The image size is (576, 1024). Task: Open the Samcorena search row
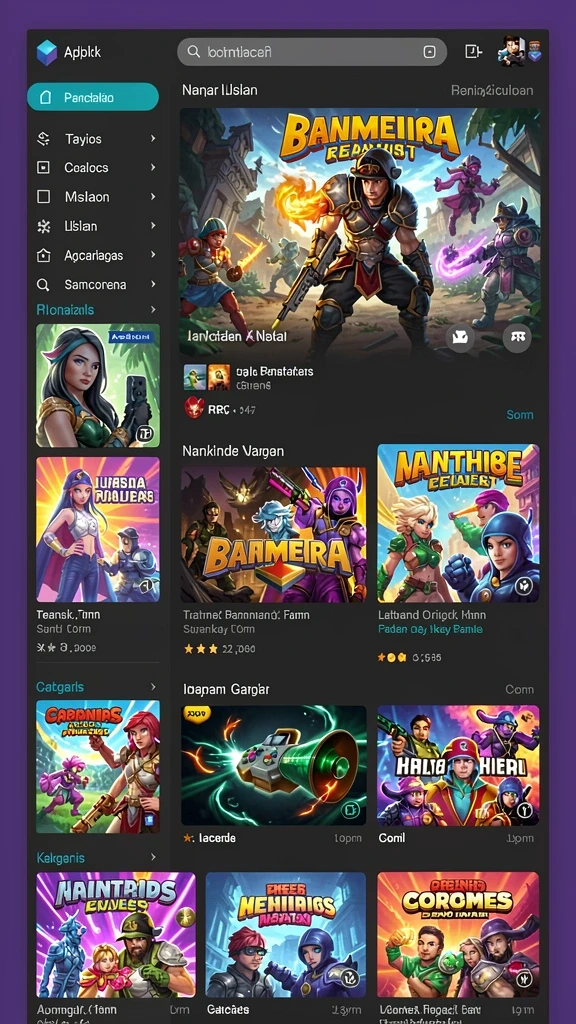pos(97,285)
